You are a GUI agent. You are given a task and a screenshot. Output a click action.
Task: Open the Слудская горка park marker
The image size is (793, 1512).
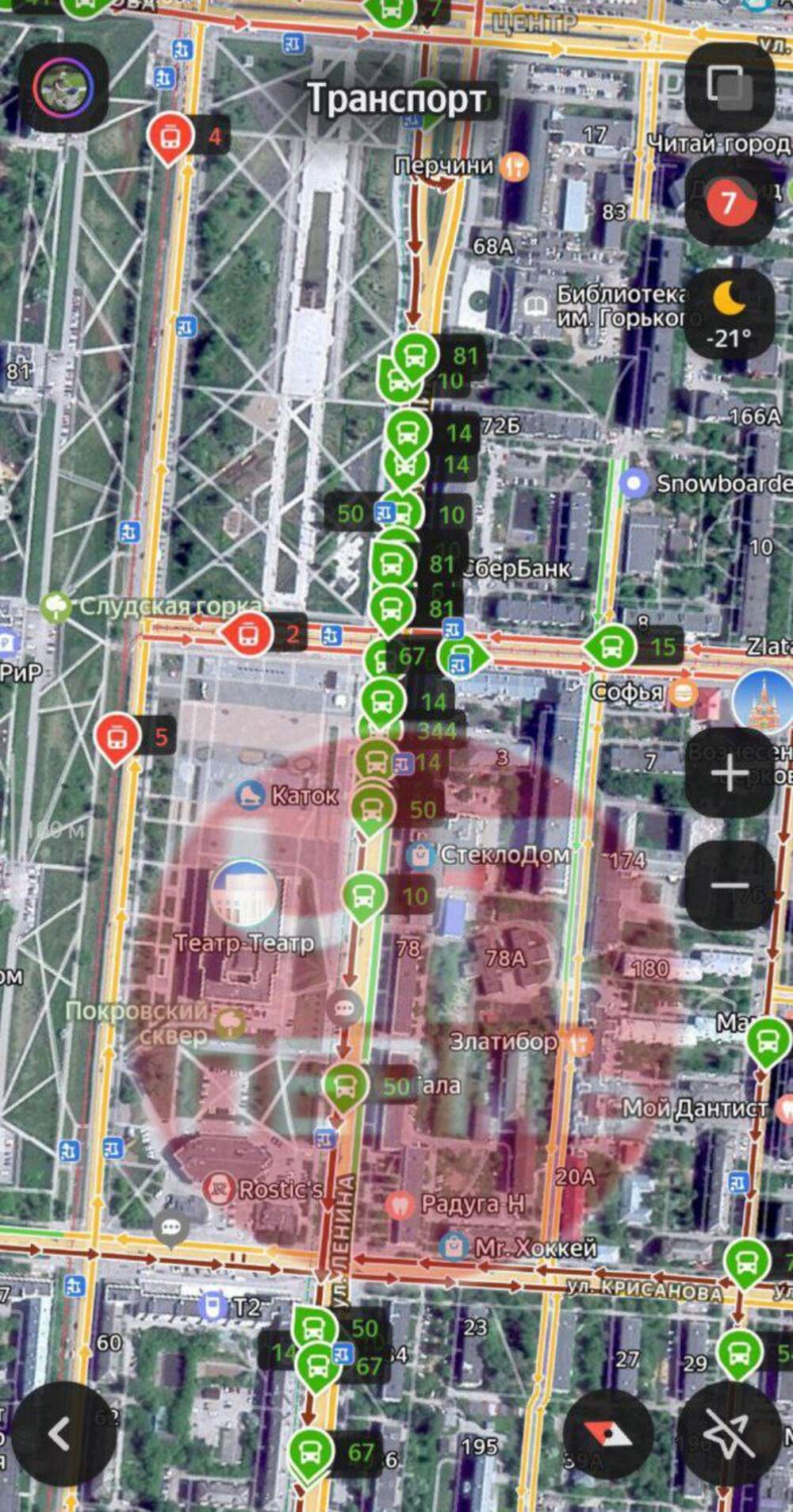pos(56,608)
